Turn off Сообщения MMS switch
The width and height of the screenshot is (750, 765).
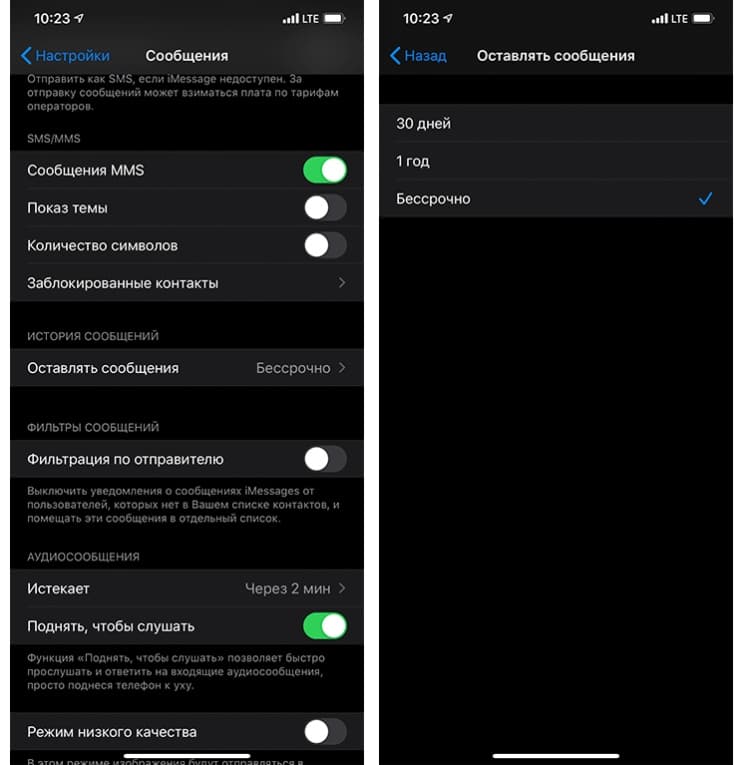point(325,170)
